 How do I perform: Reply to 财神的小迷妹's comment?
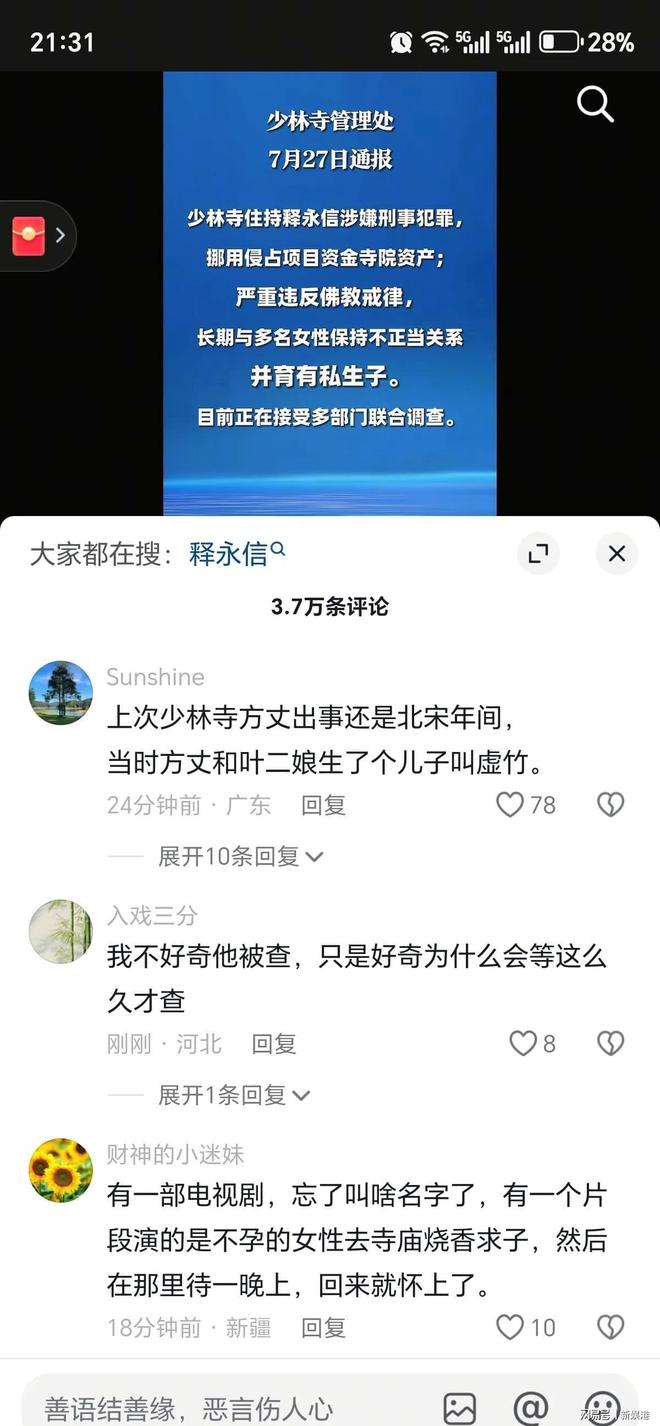coord(323,1327)
